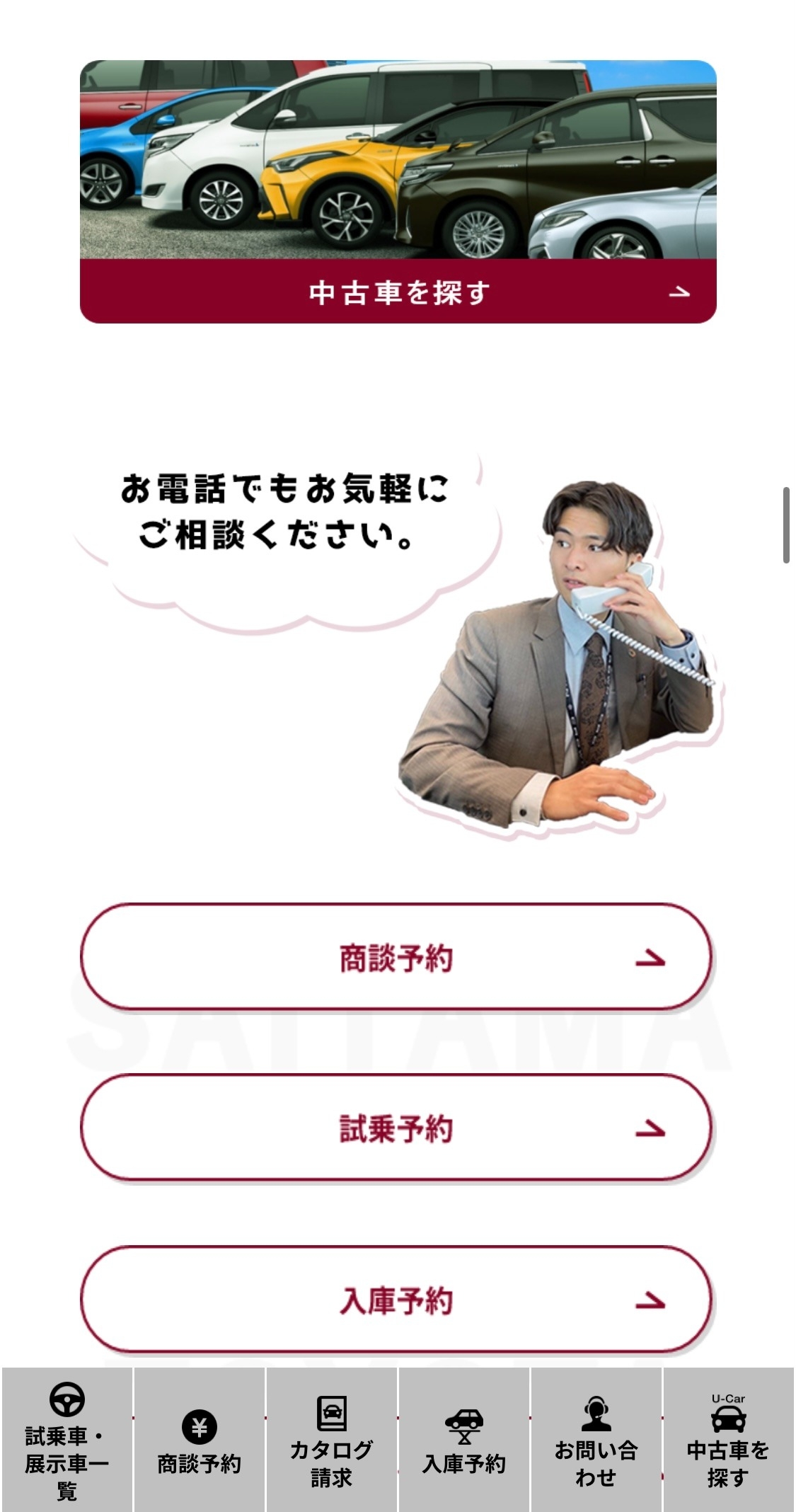Go to 商談予約 in the bottom bar
The image size is (796, 1512).
click(x=199, y=1441)
